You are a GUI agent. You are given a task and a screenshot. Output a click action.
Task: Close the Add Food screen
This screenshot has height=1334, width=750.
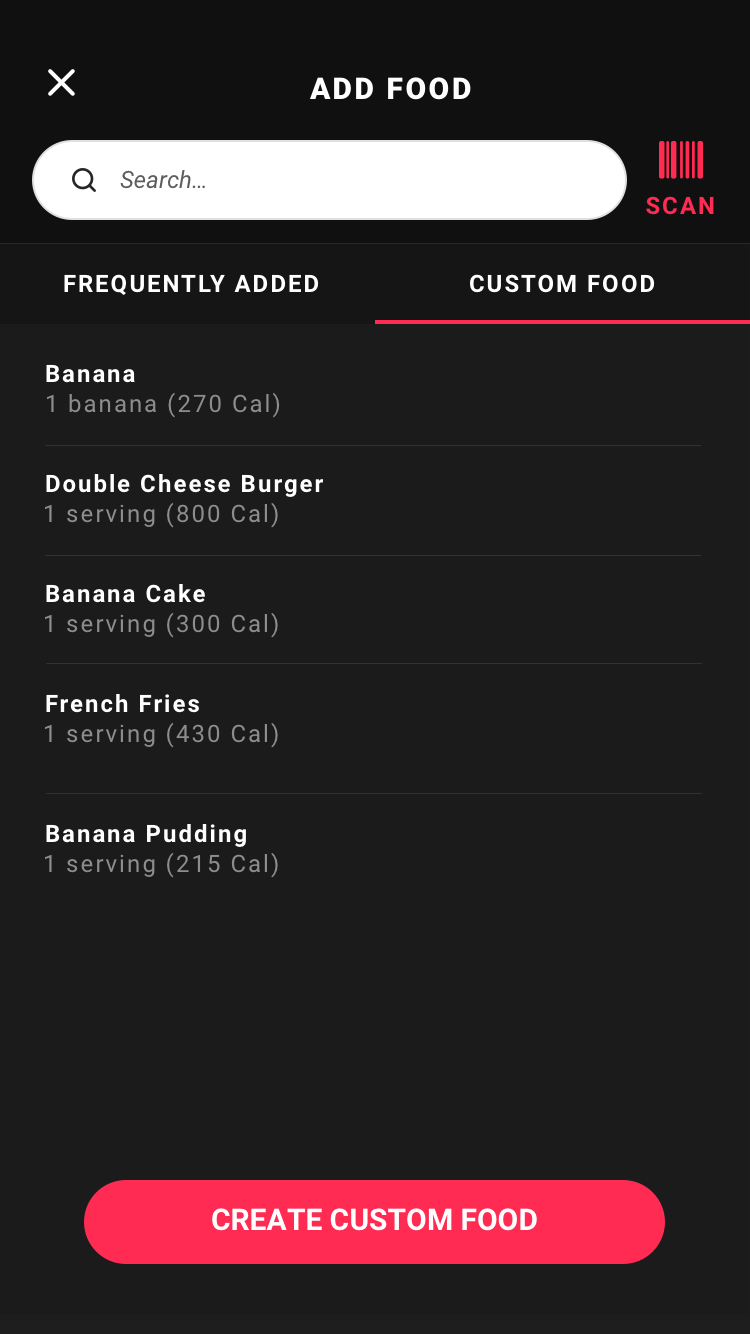coord(61,83)
